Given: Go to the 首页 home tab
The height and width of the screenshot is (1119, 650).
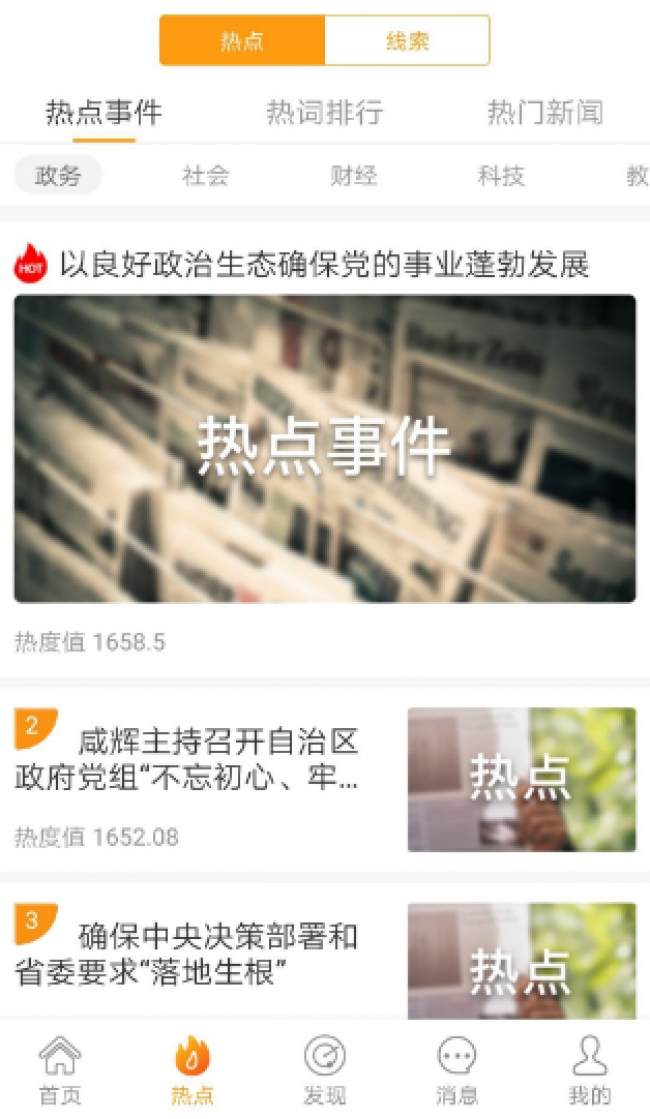Looking at the screenshot, I should click(x=60, y=1070).
